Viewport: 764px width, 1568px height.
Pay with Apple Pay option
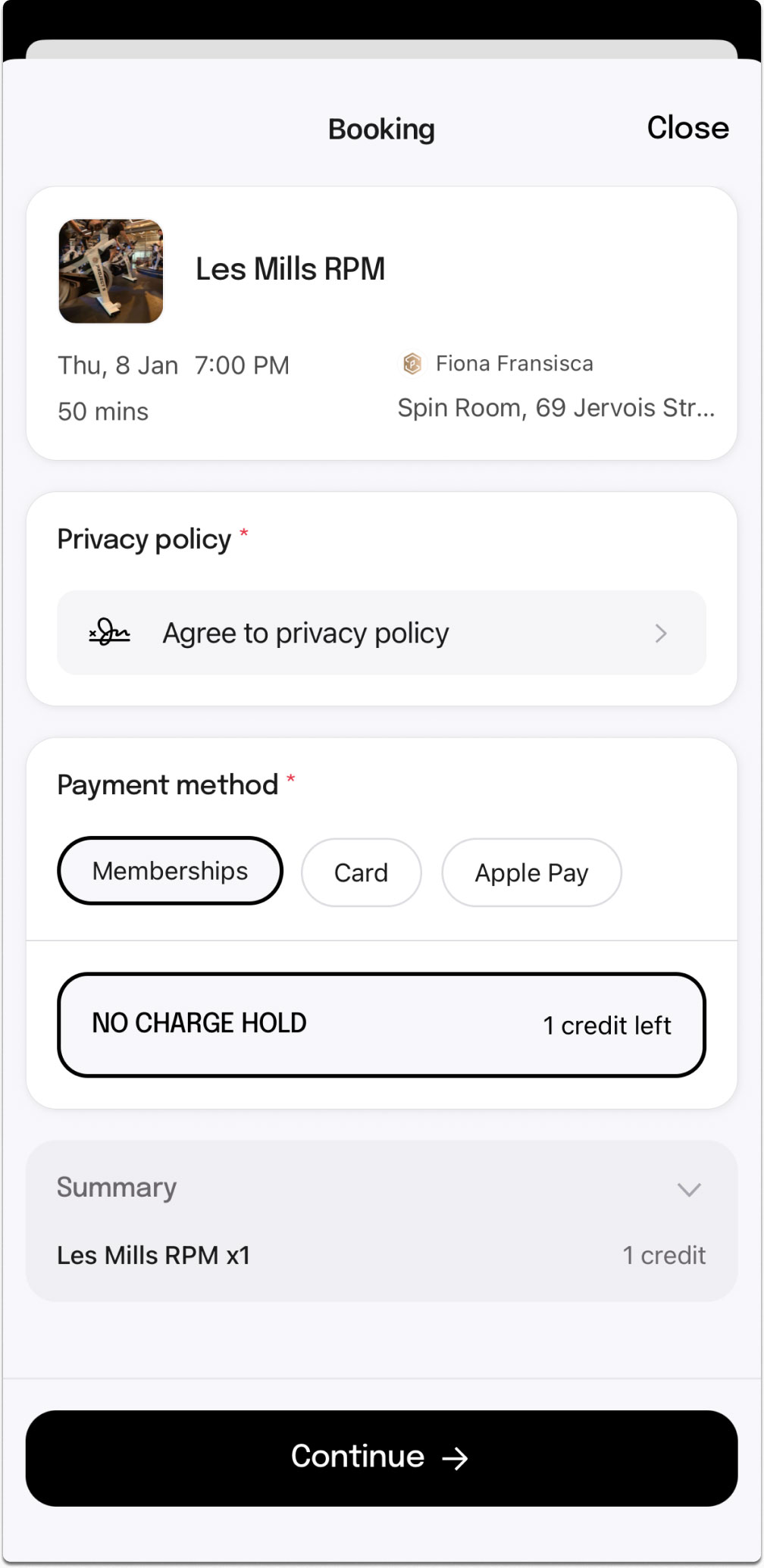[531, 872]
